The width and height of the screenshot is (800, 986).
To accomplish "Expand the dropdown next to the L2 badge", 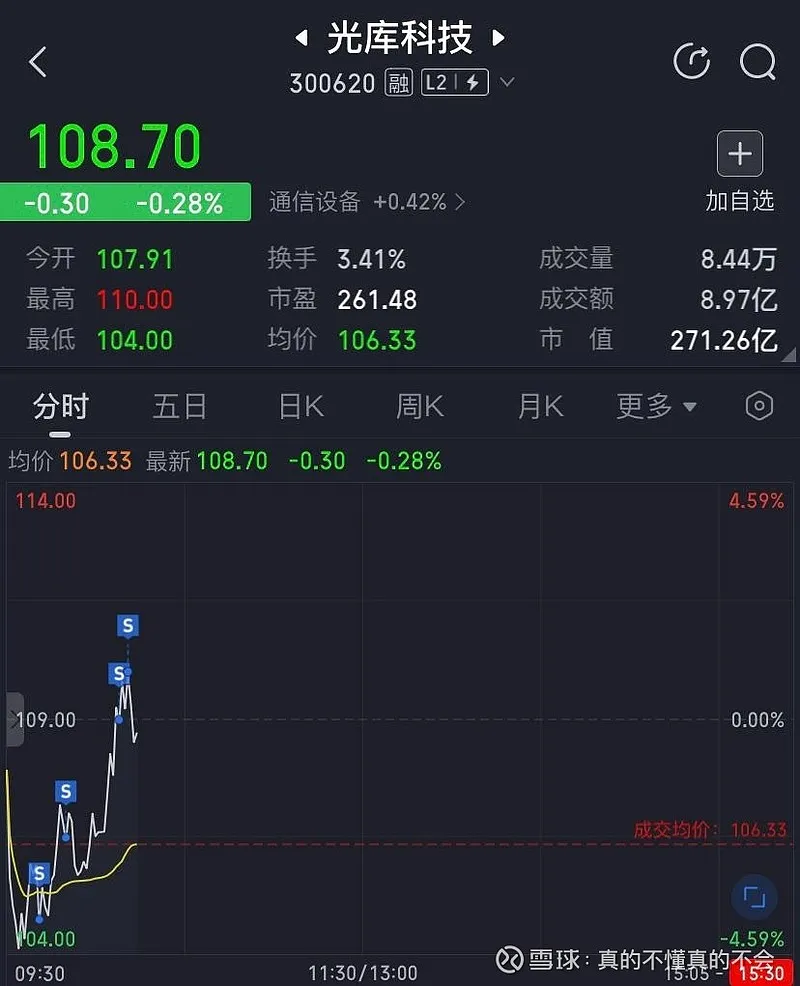I will click(507, 82).
